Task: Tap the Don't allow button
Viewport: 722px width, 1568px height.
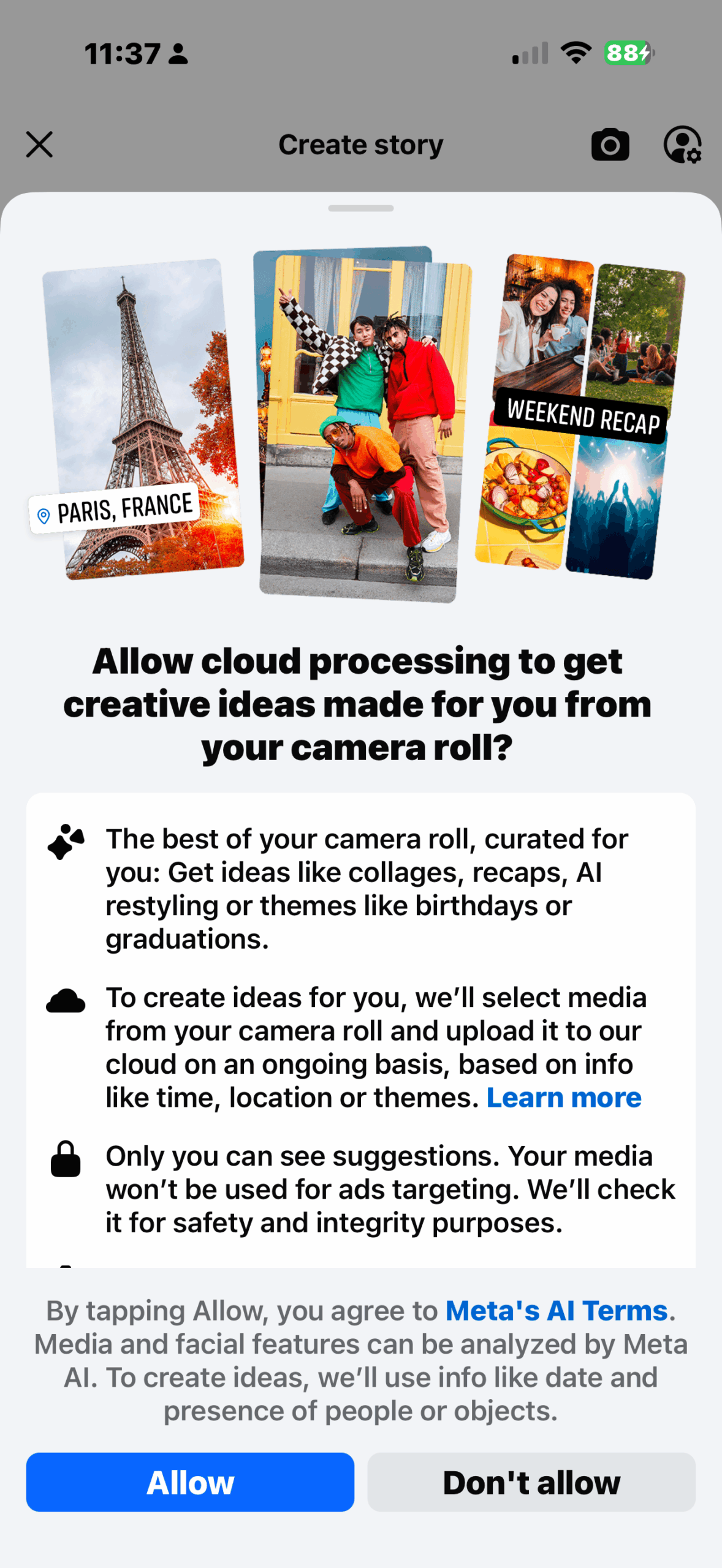Action: 531,1483
